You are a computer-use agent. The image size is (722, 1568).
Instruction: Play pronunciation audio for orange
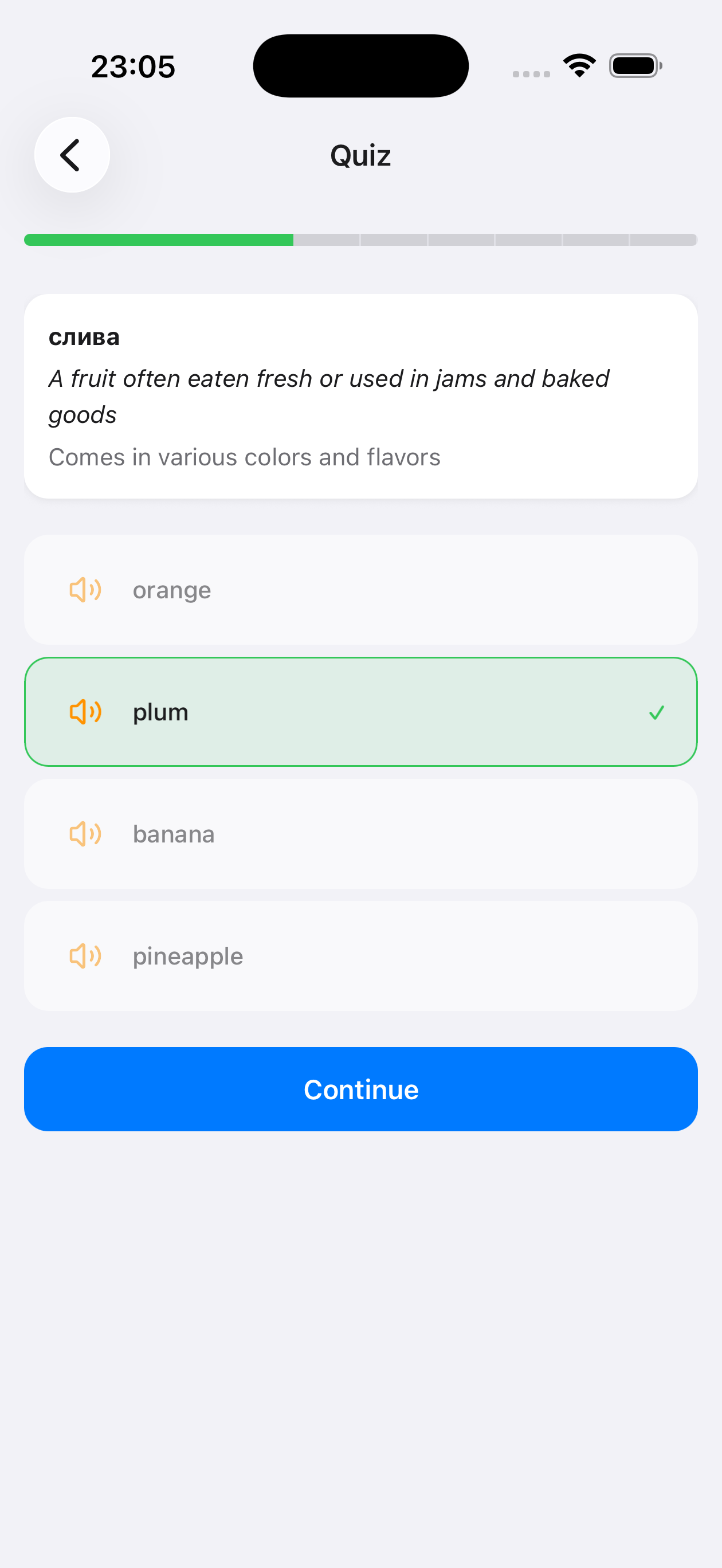(85, 590)
